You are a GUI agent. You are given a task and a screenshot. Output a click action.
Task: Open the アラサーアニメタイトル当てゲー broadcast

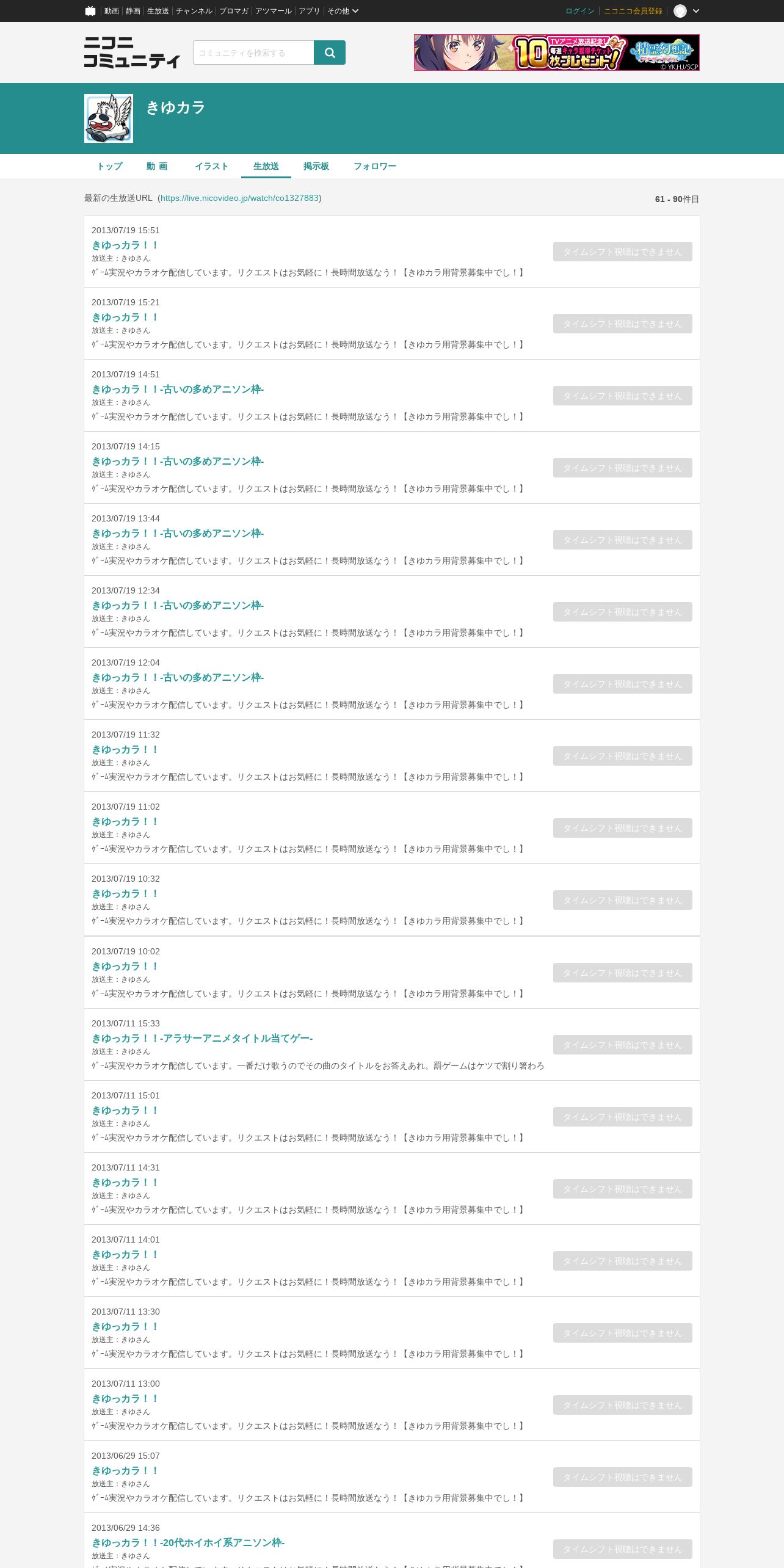(201, 1038)
